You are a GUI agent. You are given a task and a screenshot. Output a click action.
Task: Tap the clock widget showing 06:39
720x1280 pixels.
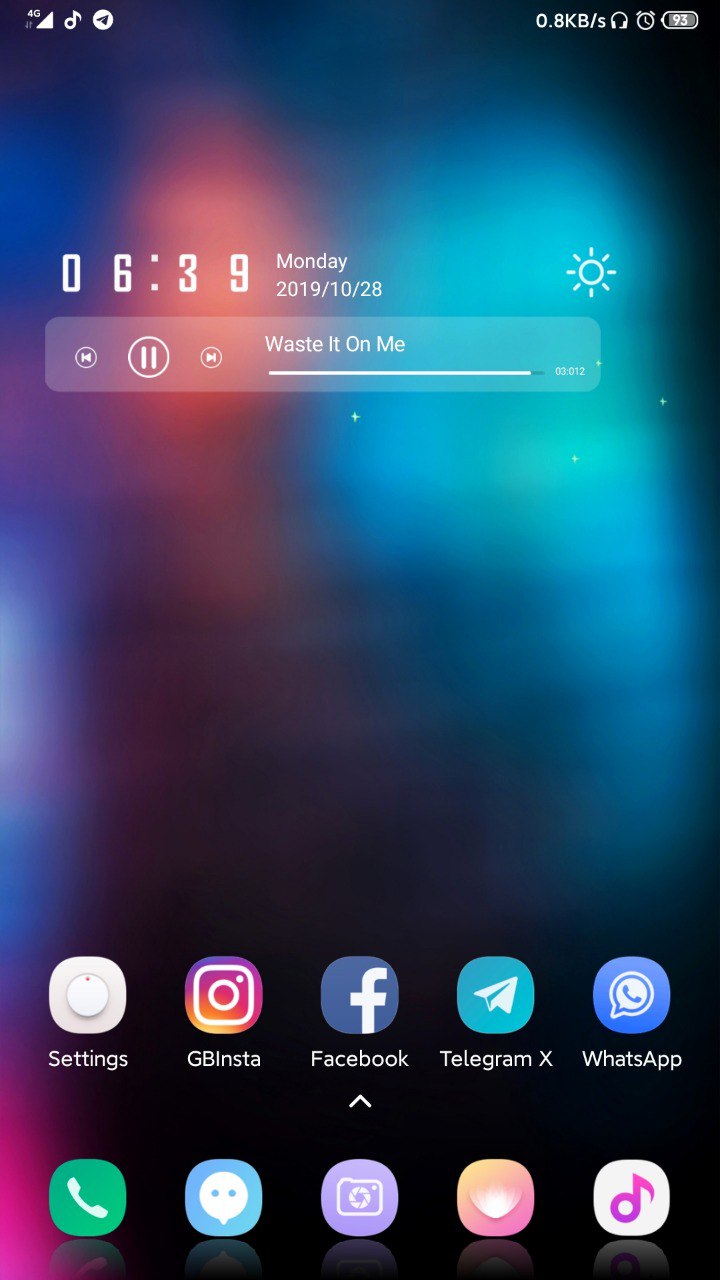coord(155,273)
